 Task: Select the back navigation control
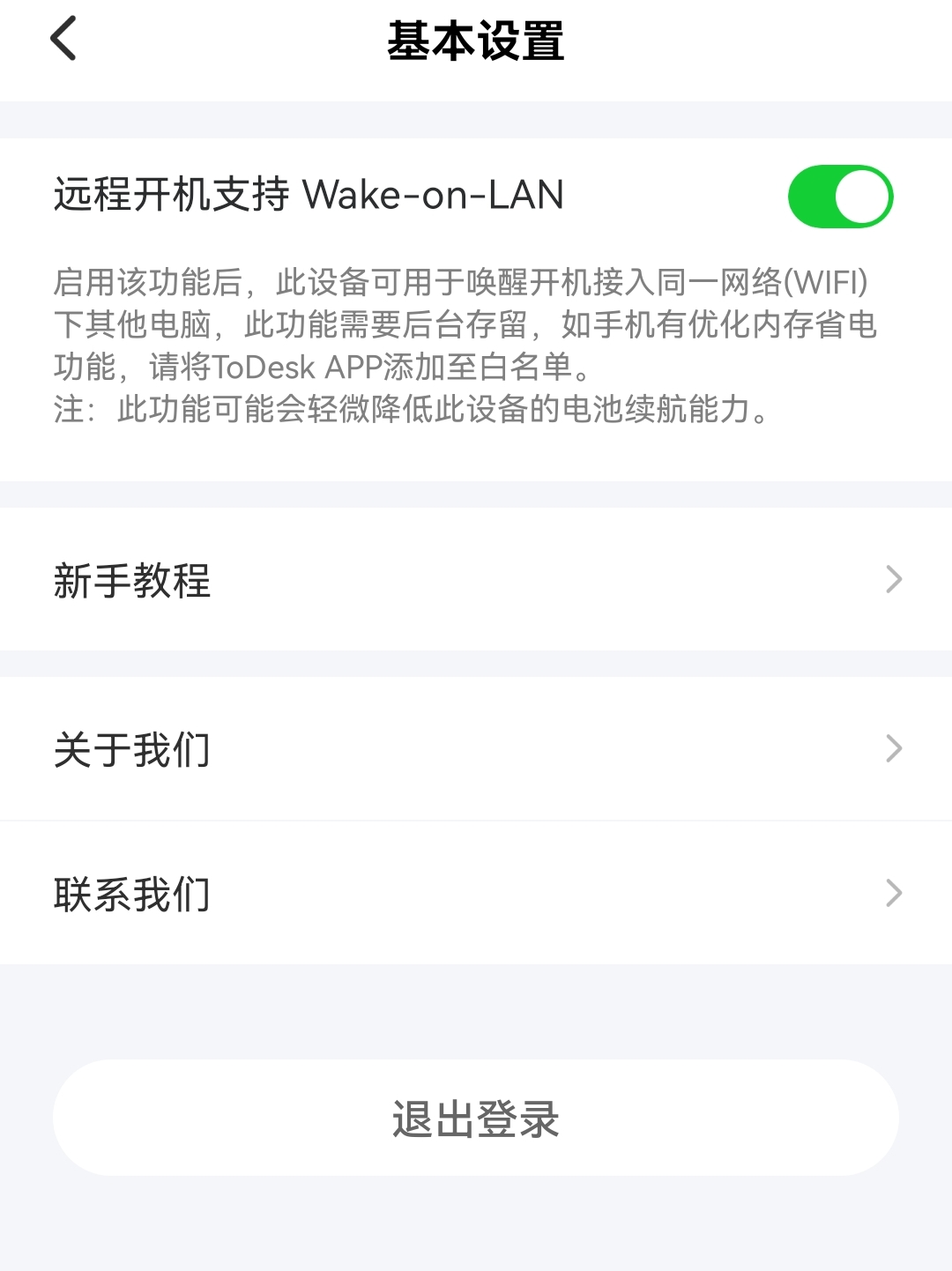[62, 39]
